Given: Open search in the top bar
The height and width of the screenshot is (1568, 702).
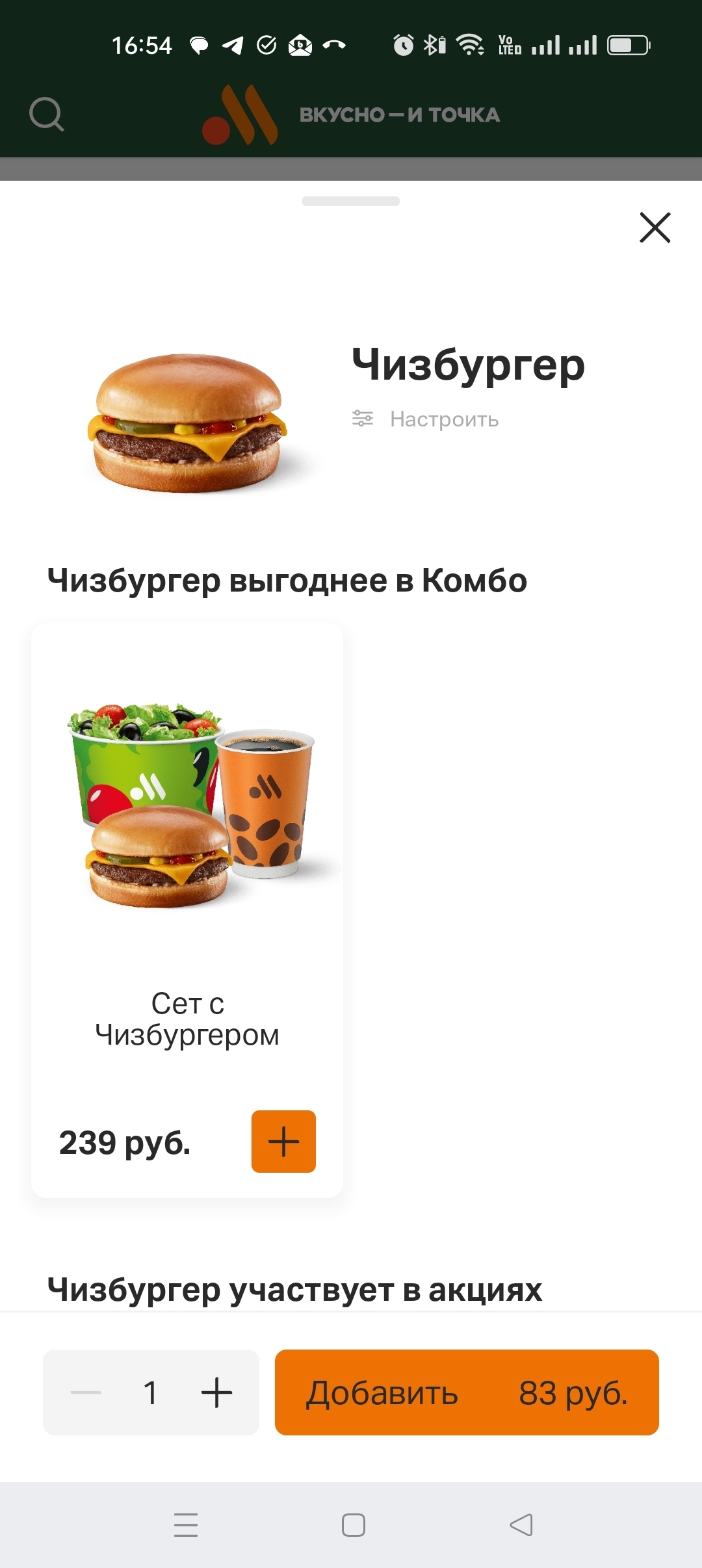Looking at the screenshot, I should point(47,114).
